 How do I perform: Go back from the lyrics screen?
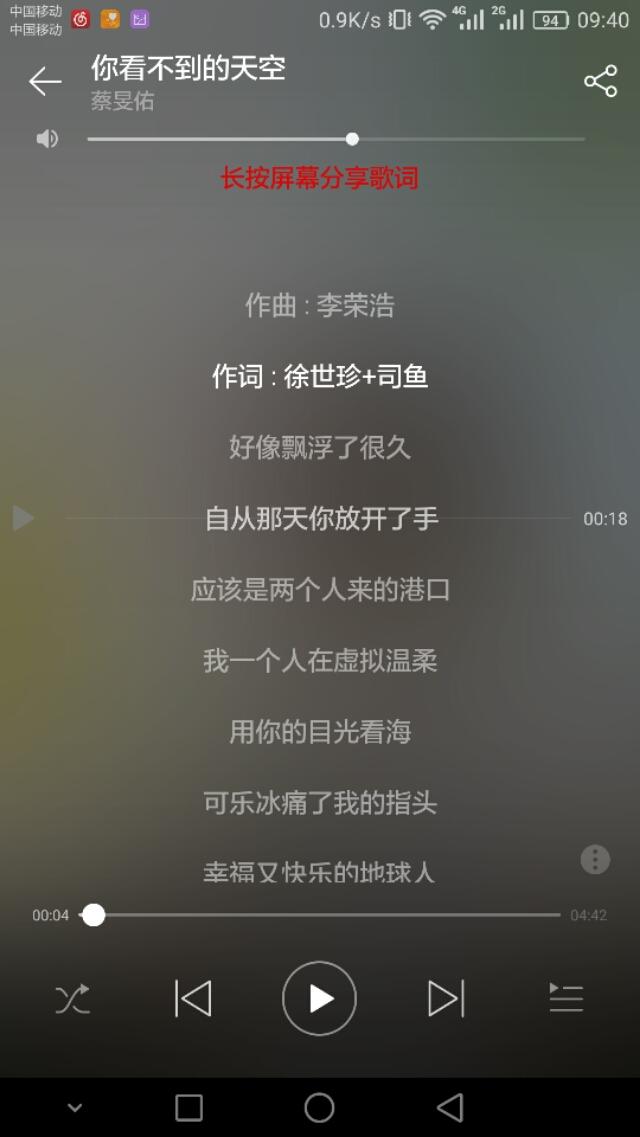point(45,82)
